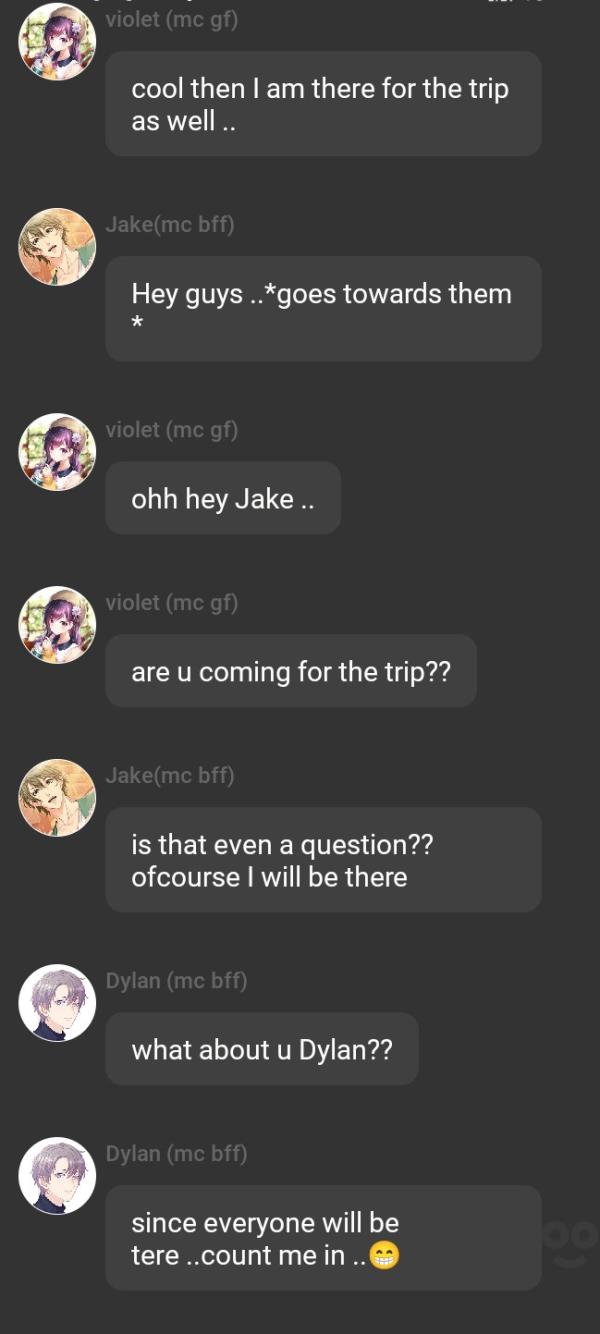Viewport: 600px width, 1334px height.
Task: Tap violet's avatar beside "are u coming for the trip??"
Action: click(x=57, y=625)
